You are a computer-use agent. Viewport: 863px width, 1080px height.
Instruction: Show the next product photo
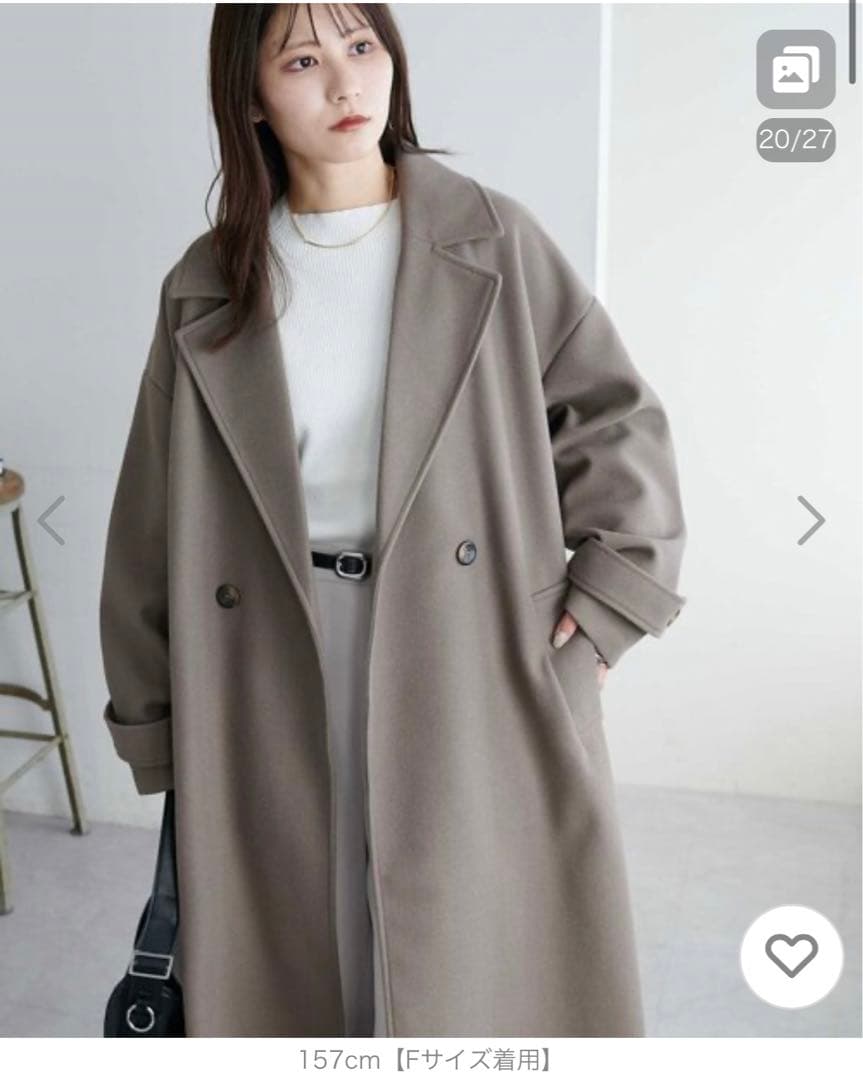[810, 520]
